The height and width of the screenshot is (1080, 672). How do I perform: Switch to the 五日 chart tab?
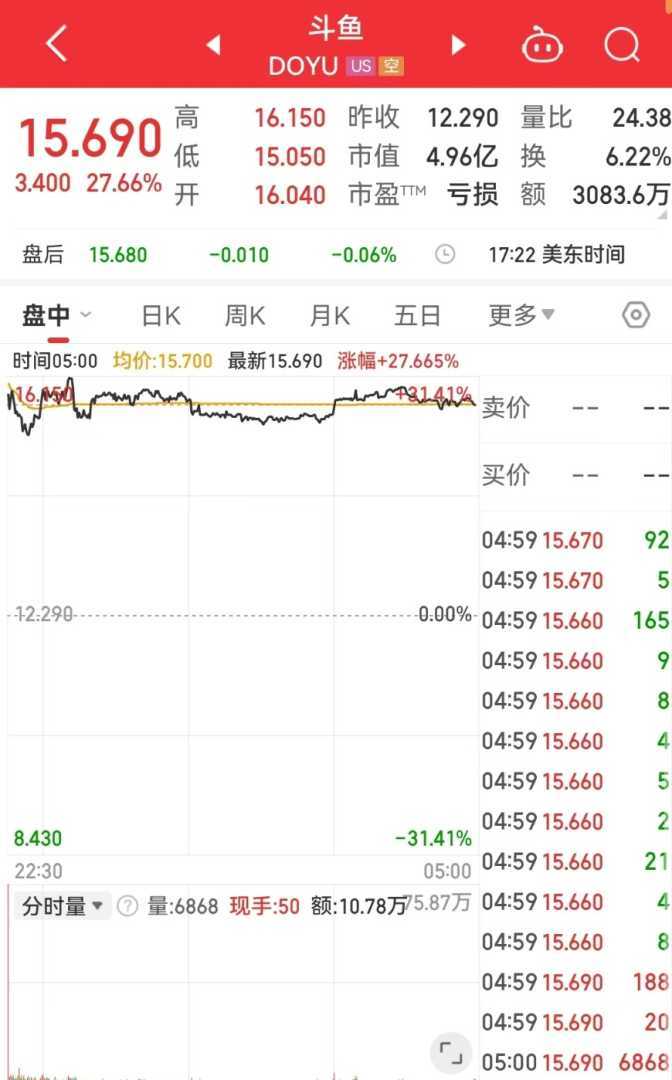click(x=416, y=316)
